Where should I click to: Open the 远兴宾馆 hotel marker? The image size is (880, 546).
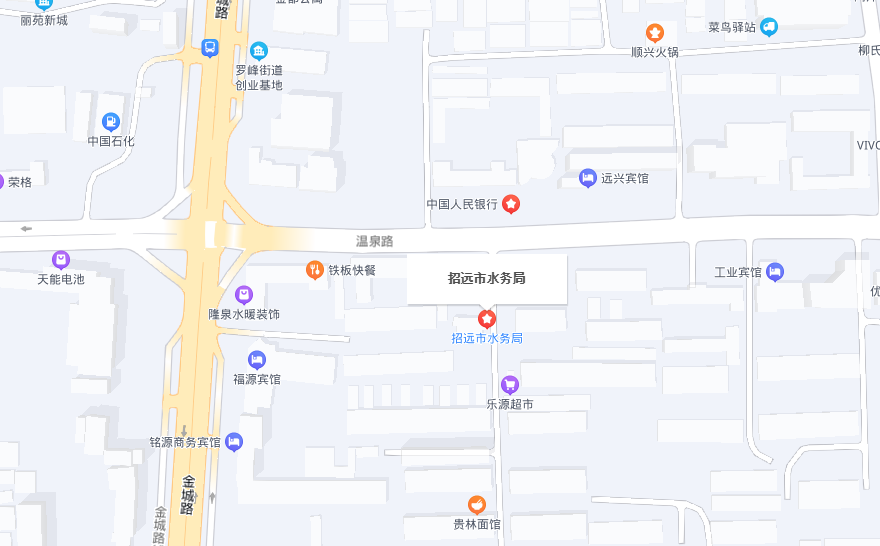[x=588, y=178]
